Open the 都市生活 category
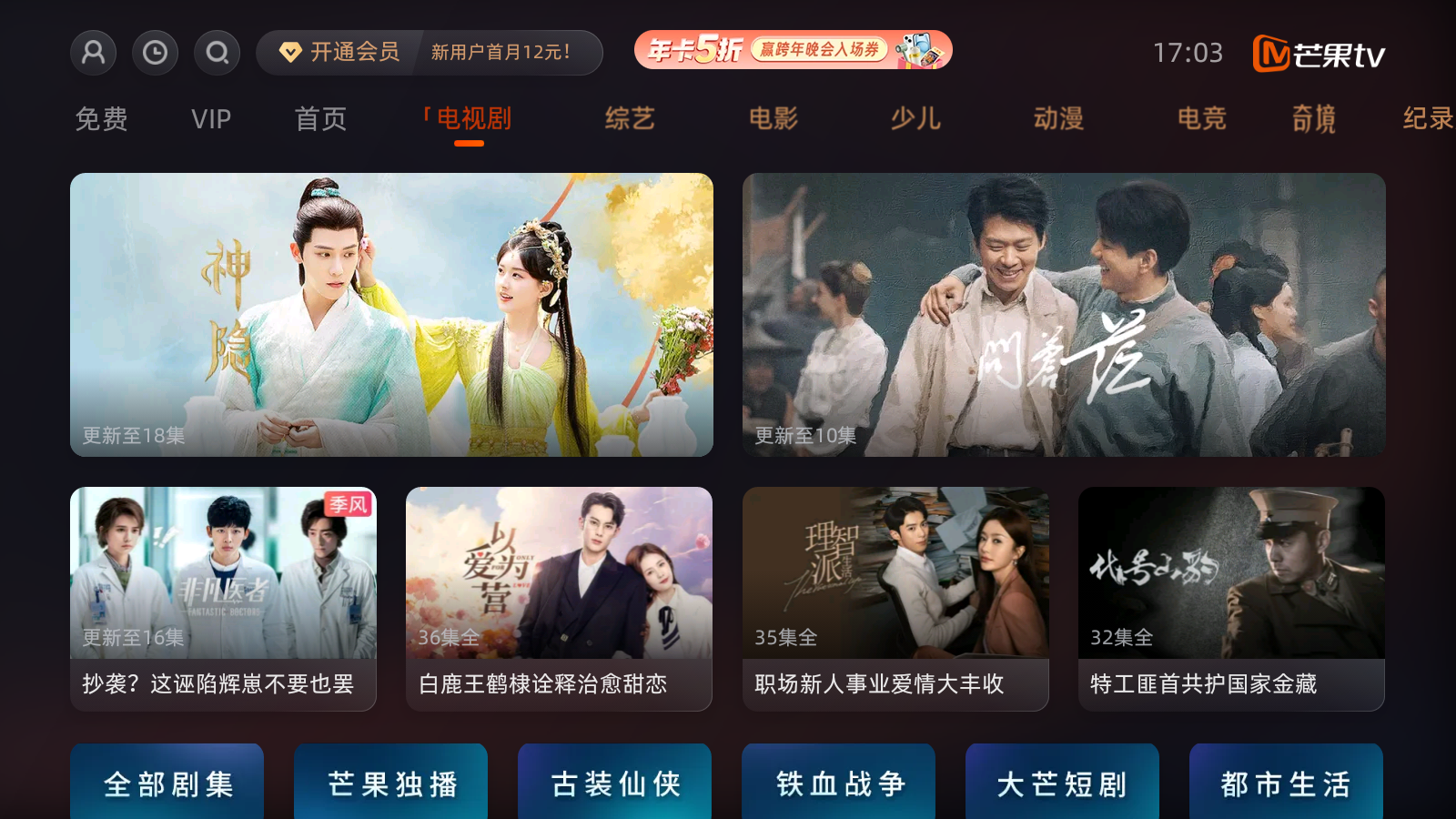Viewport: 1456px width, 819px height. click(x=1286, y=783)
